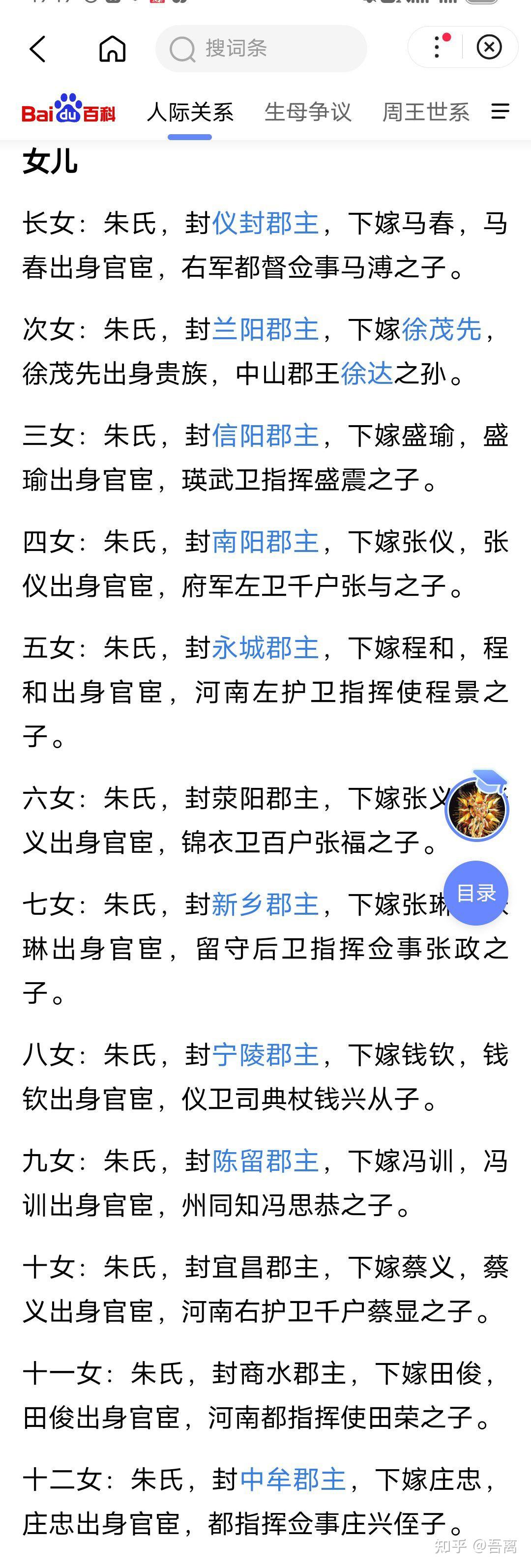
Task: Expand the section list menu icon
Action: tap(500, 112)
